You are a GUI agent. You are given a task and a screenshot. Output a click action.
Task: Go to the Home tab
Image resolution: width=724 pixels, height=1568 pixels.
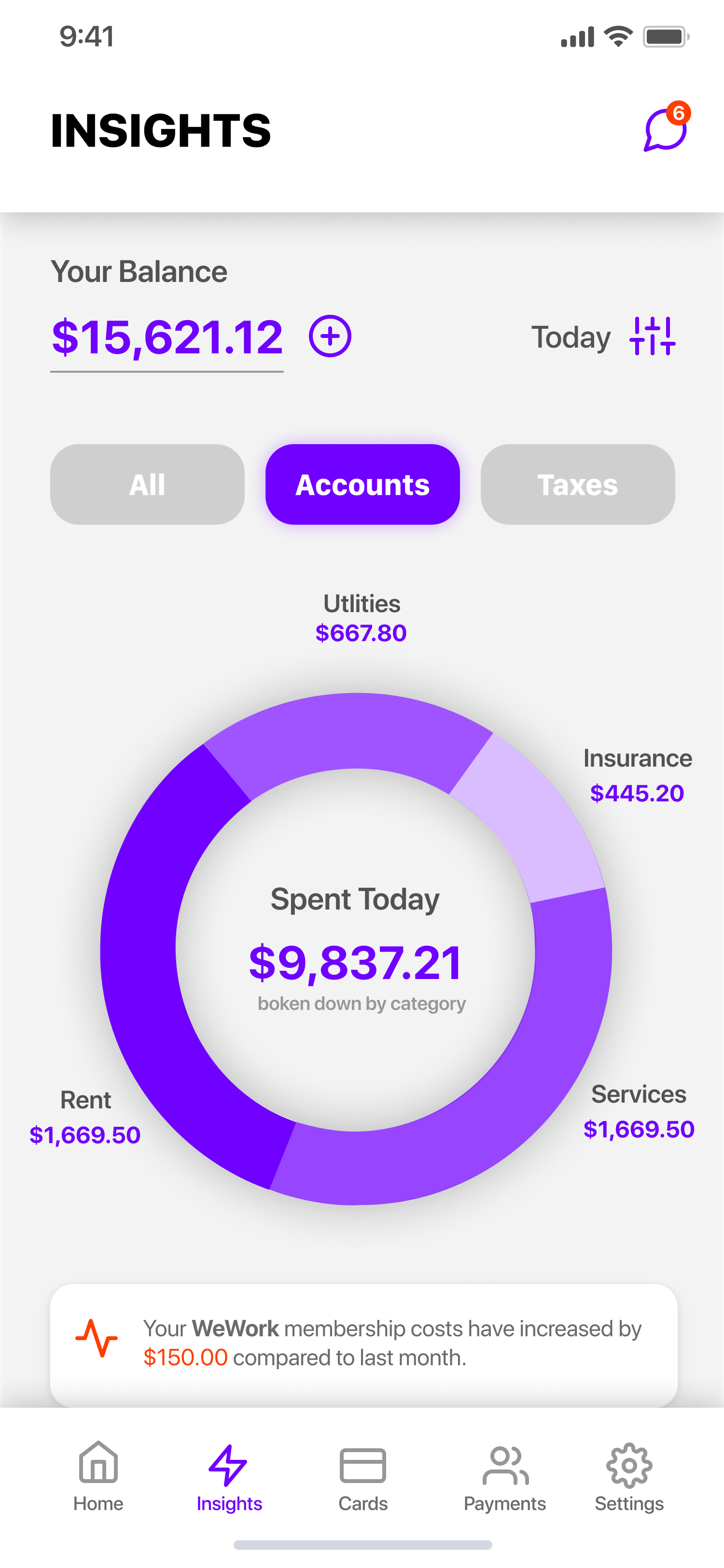(98, 1475)
